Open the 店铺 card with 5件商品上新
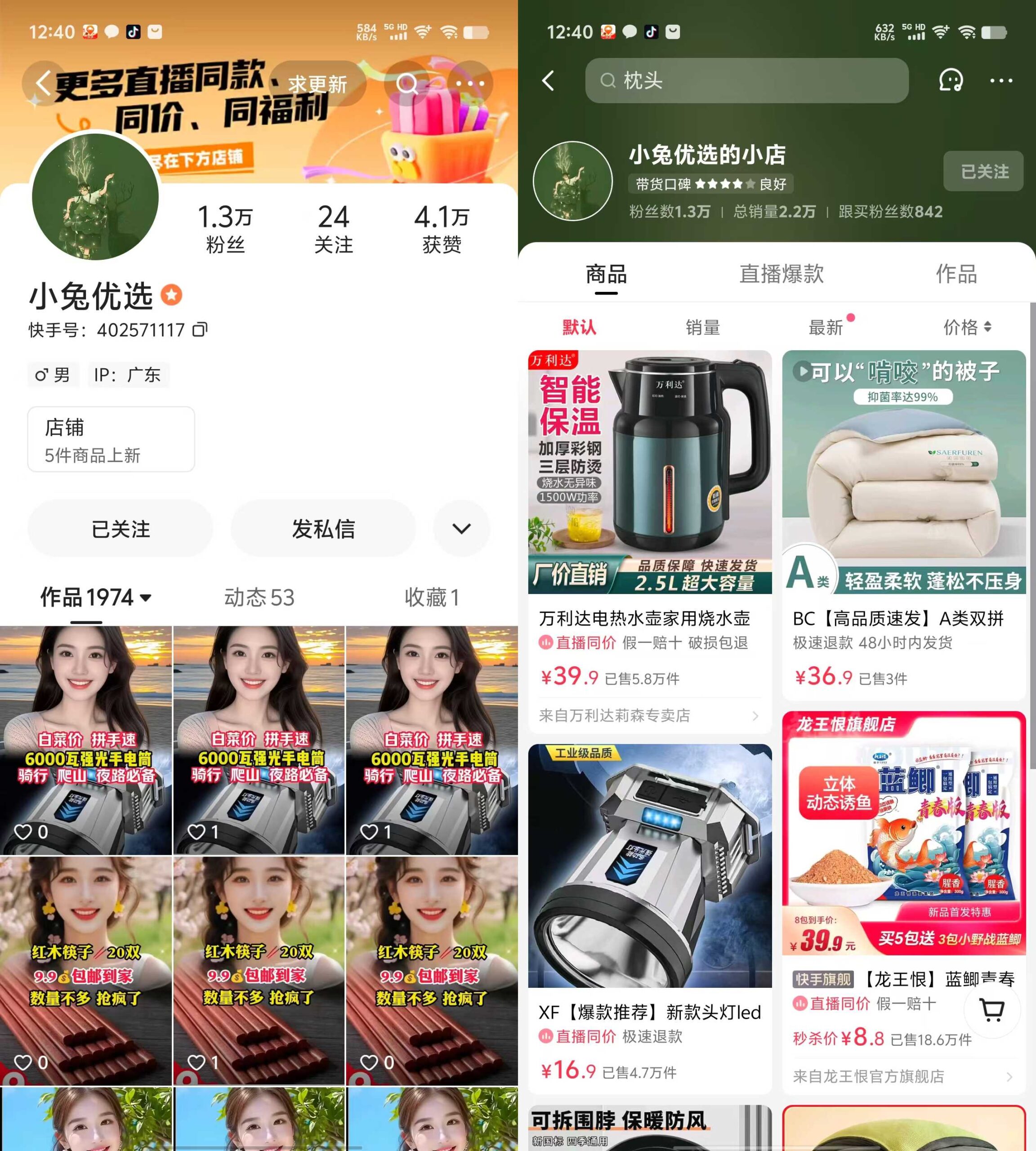 tap(111, 439)
